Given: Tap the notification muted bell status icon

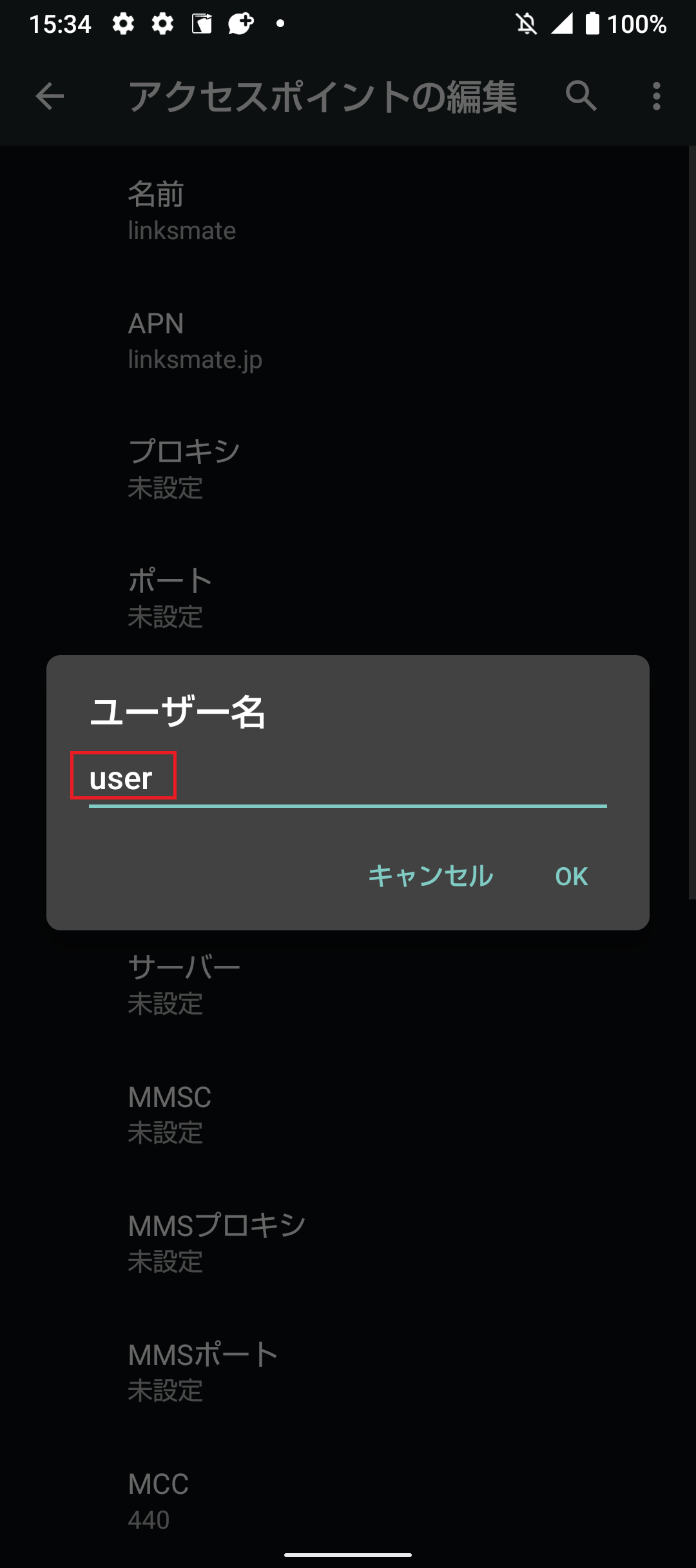Looking at the screenshot, I should click(526, 24).
